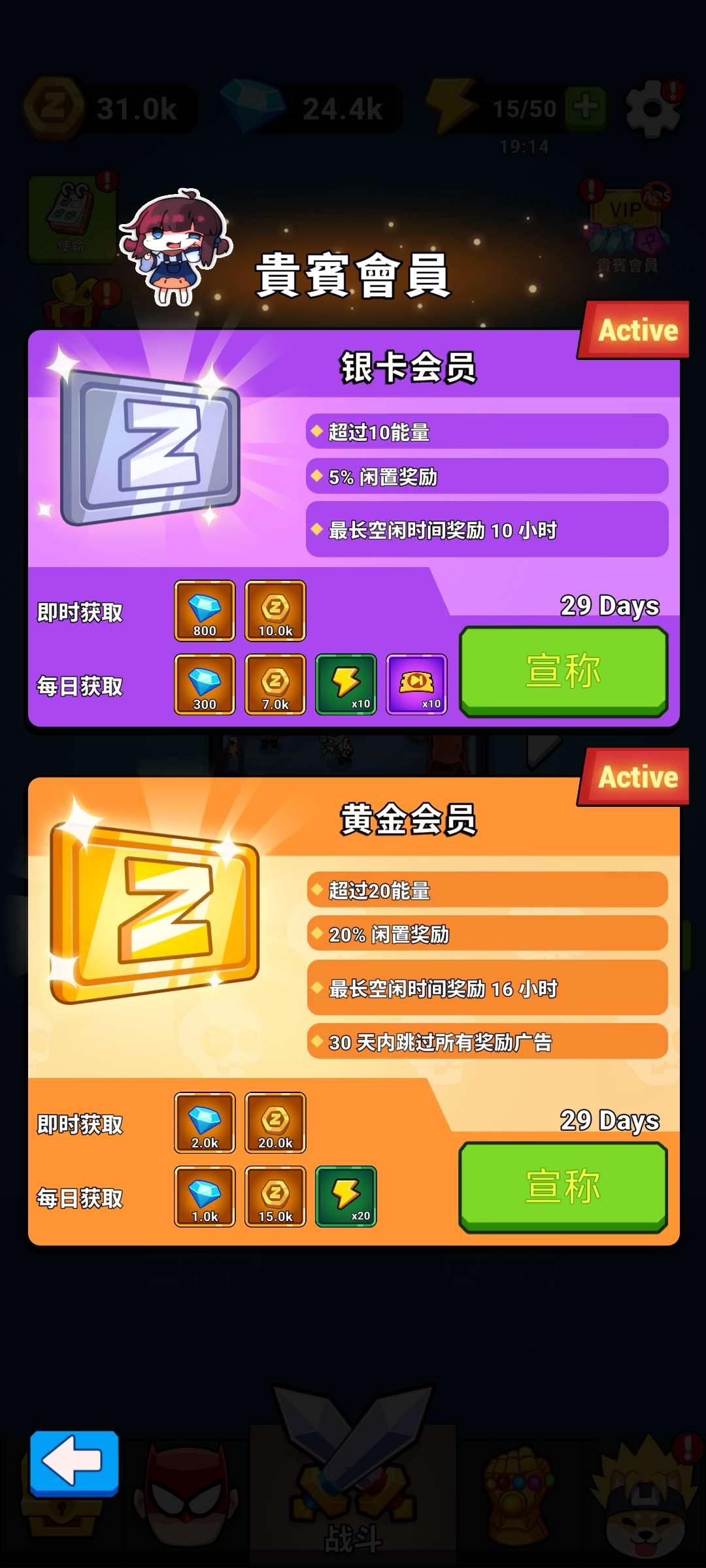Tap the 800 diamonds instant reward in 银卡会员
This screenshot has width=706, height=1568.
(205, 611)
